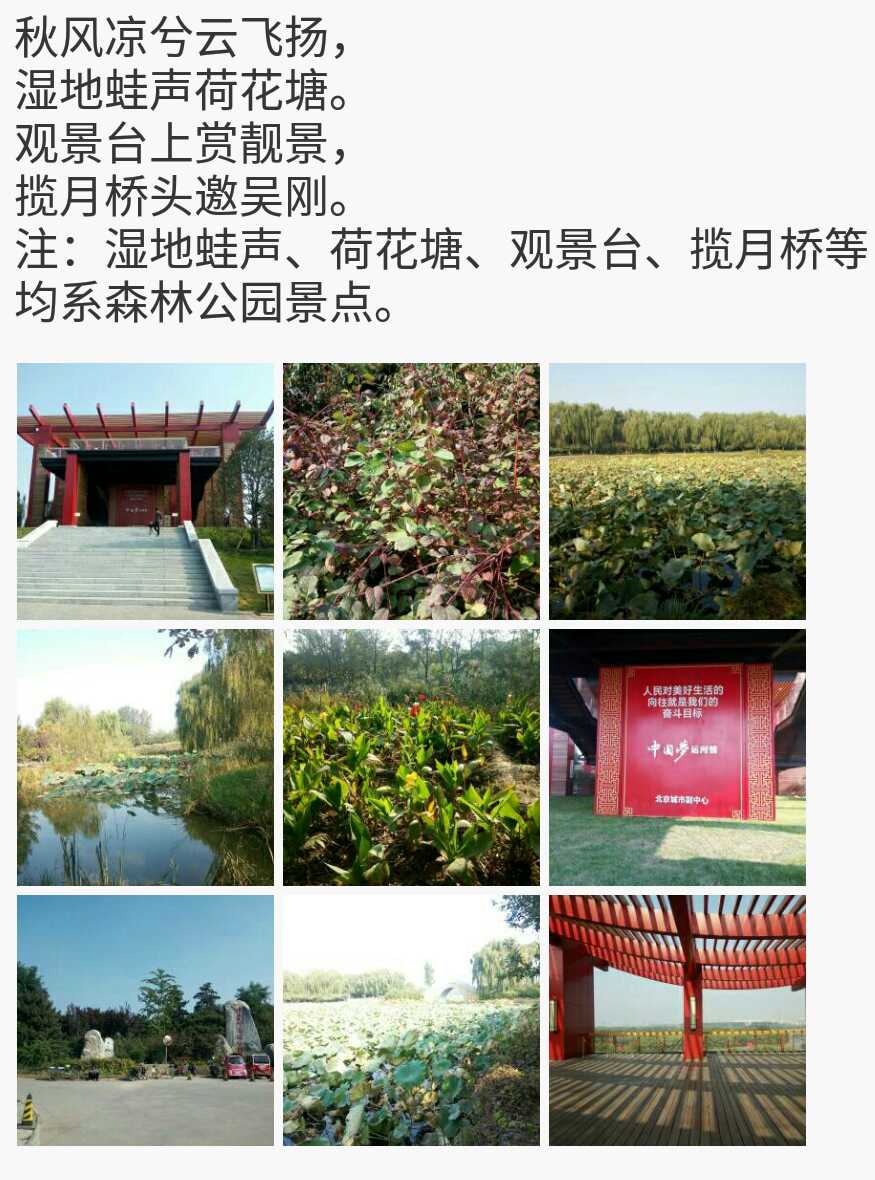Open the photo of red canna flowers
Viewport: 875px width, 1180px height.
point(411,757)
